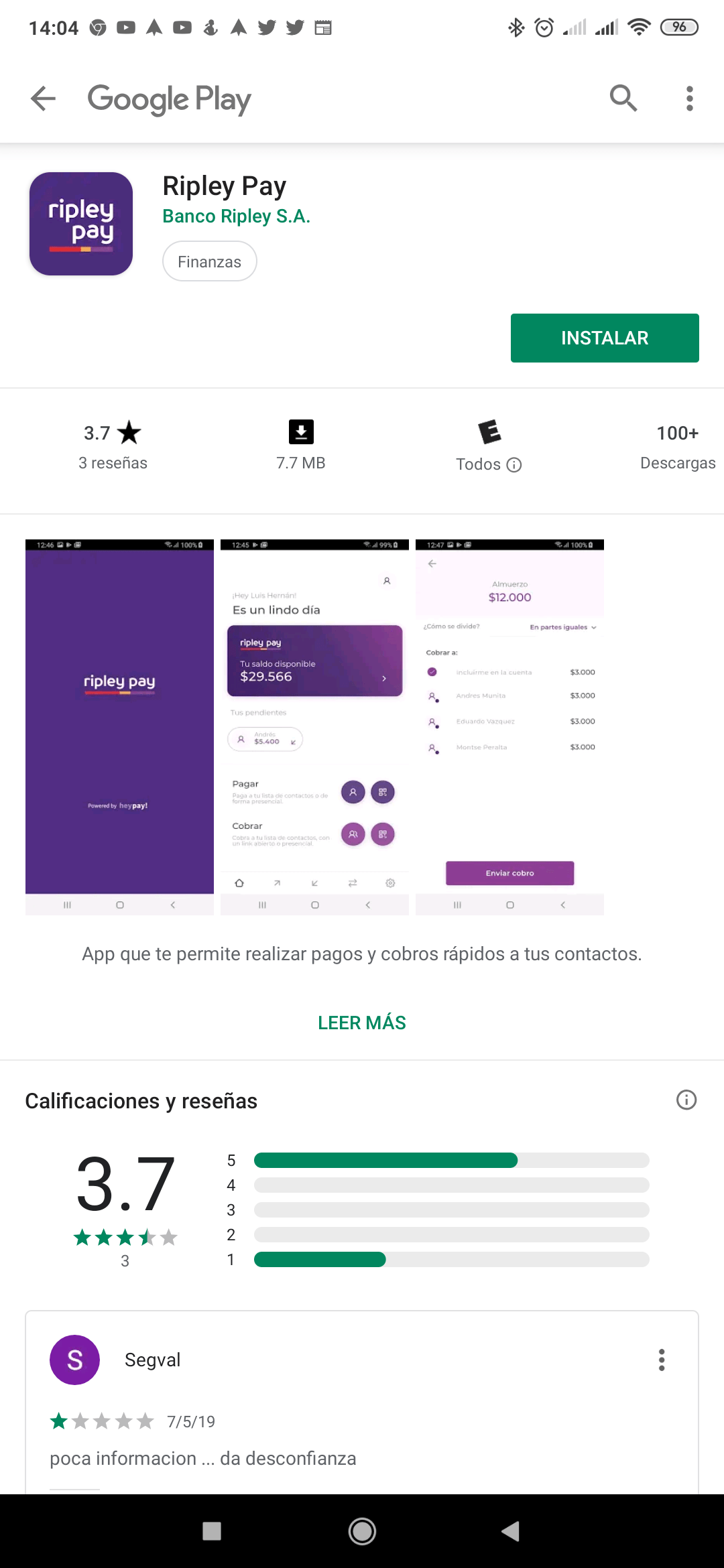Image resolution: width=724 pixels, height=1568 pixels.
Task: Show content rating info for Todos
Action: (514, 464)
